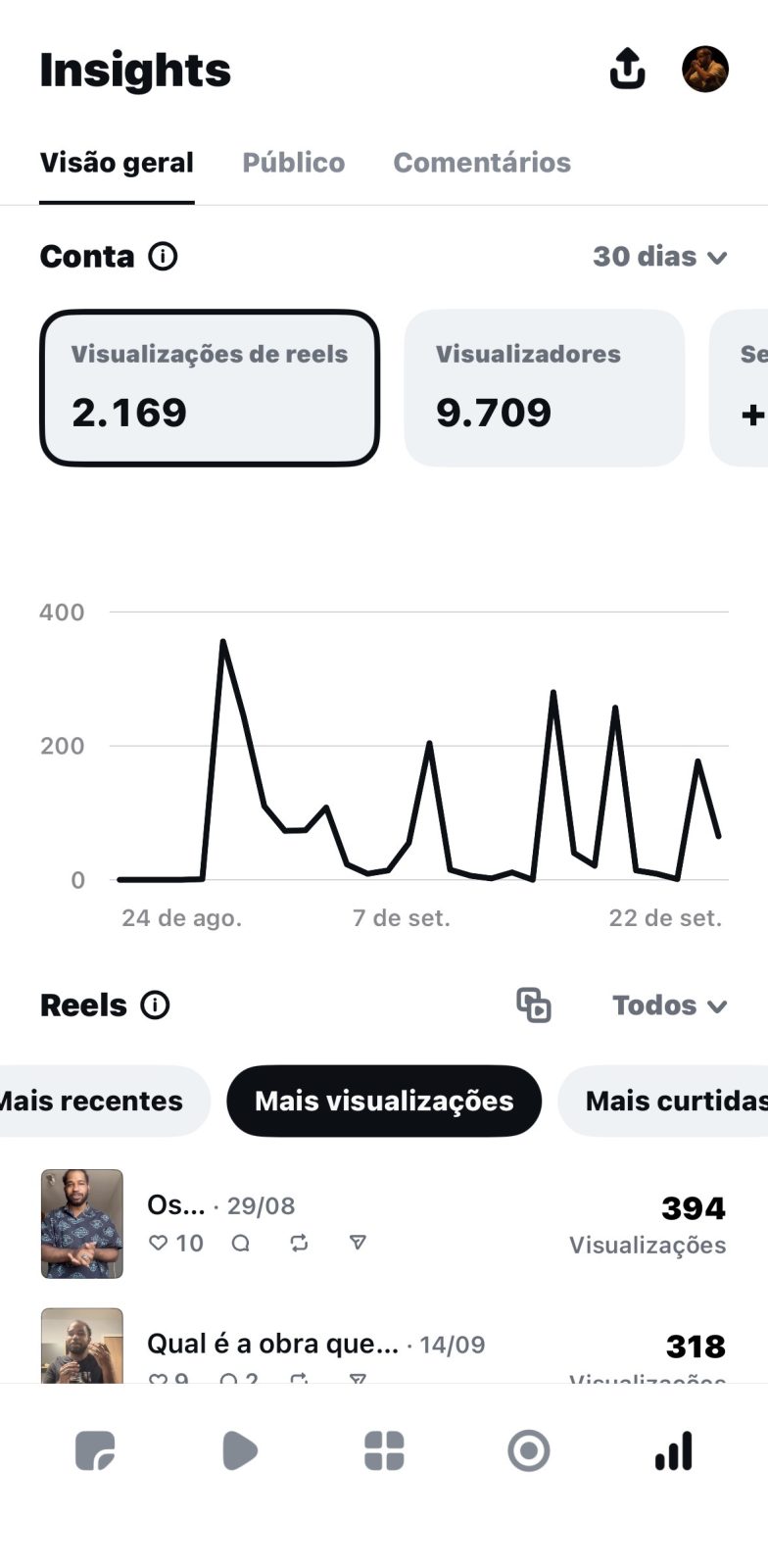The image size is (768, 1568).
Task: Expand the 30 dias period dropdown
Action: click(x=660, y=257)
